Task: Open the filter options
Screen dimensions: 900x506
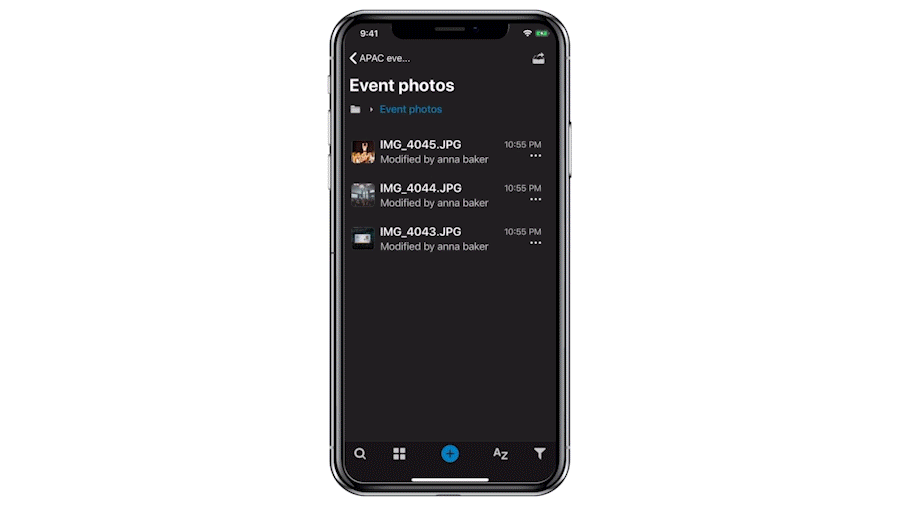Action: [x=539, y=454]
